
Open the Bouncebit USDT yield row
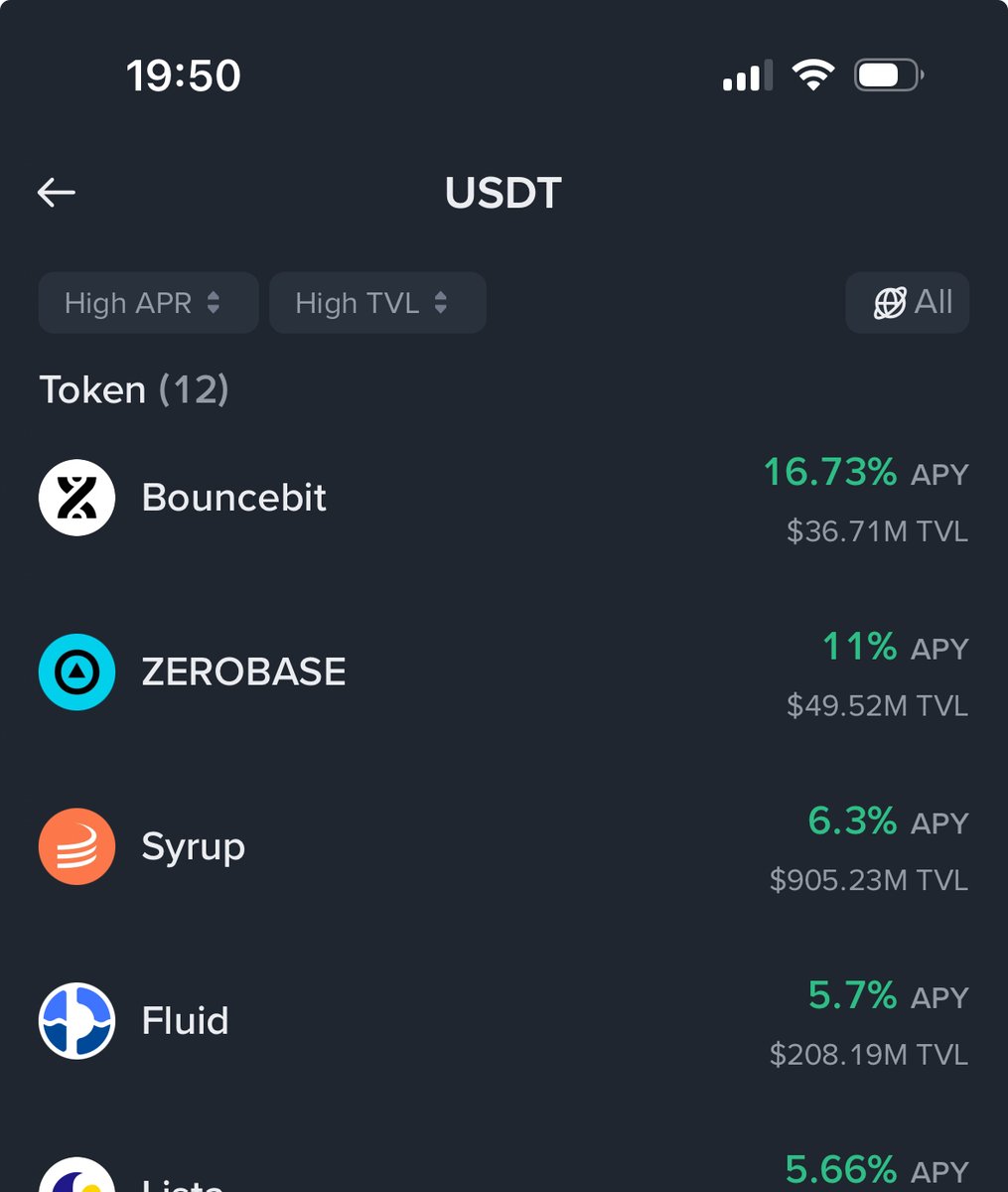click(x=504, y=499)
